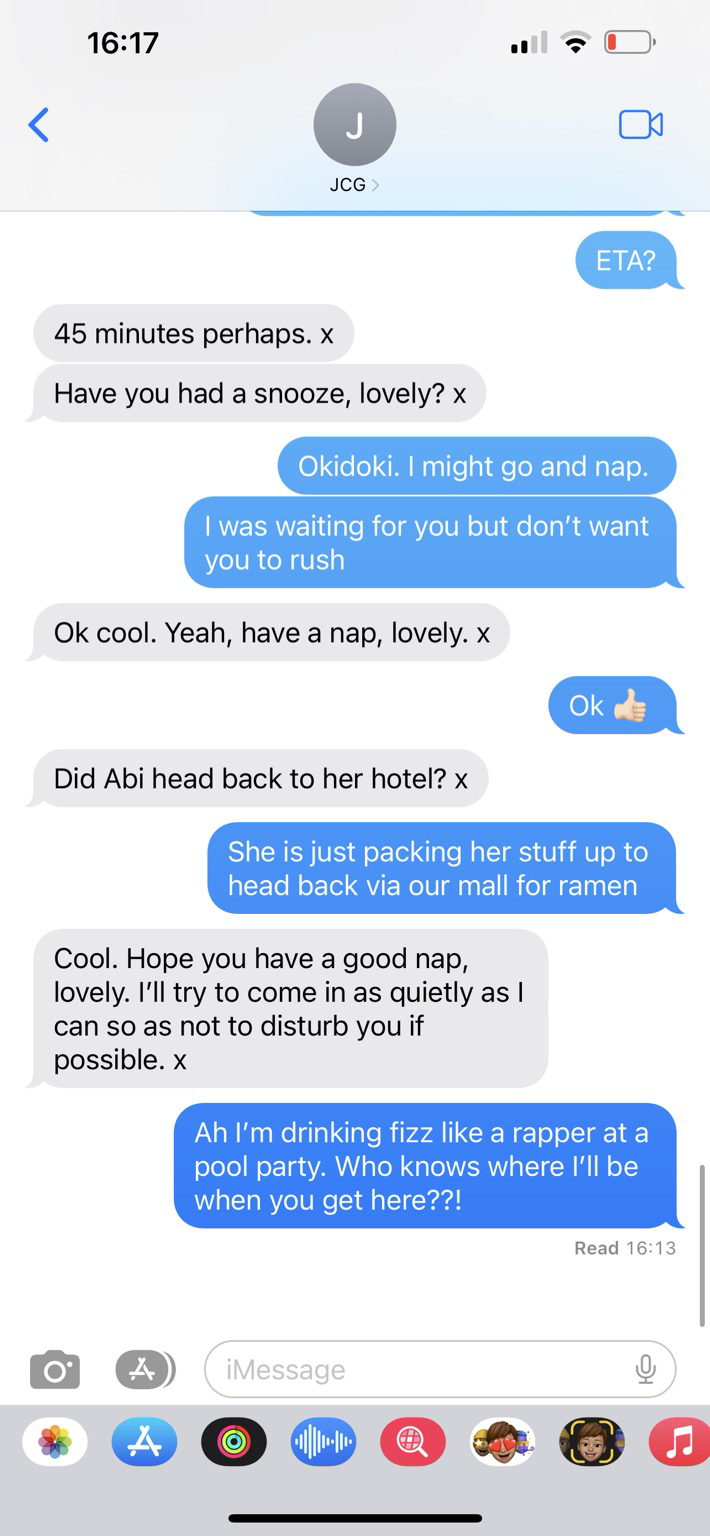Open the Fitness activity rings app
The image size is (710, 1536).
[234, 1441]
